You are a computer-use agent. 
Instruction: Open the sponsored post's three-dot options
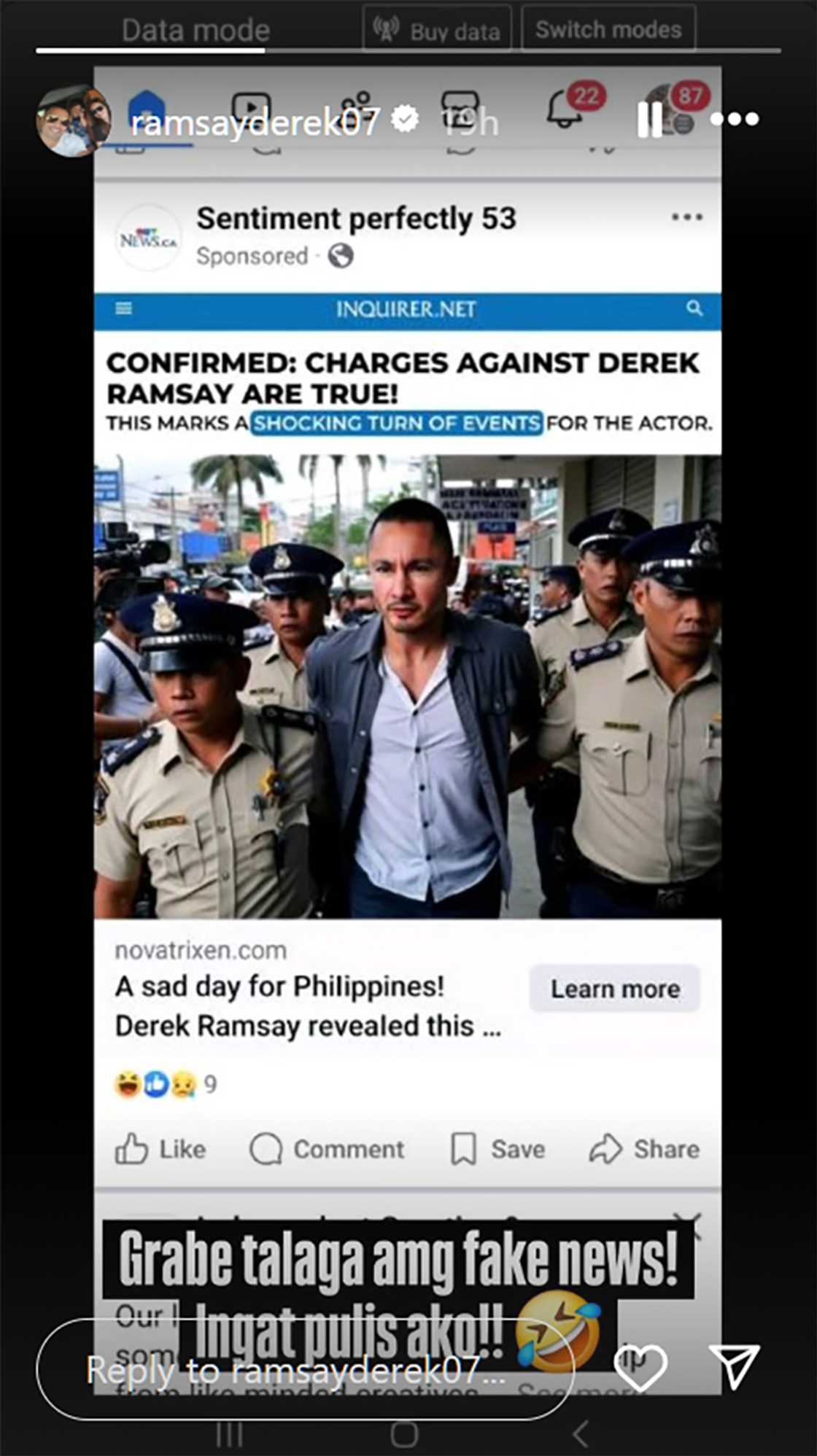click(686, 216)
